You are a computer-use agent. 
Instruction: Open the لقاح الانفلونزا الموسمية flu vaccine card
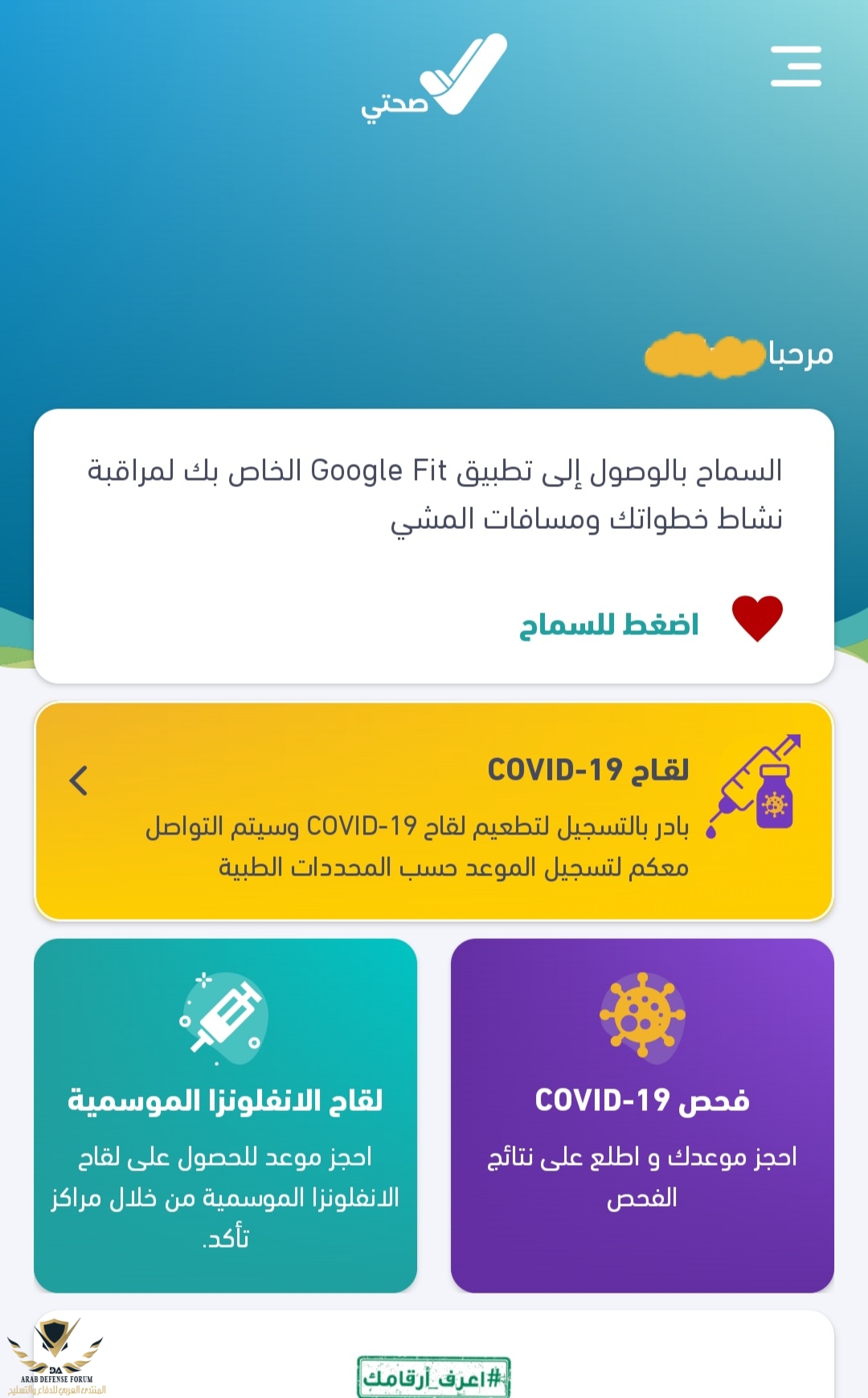226,1115
